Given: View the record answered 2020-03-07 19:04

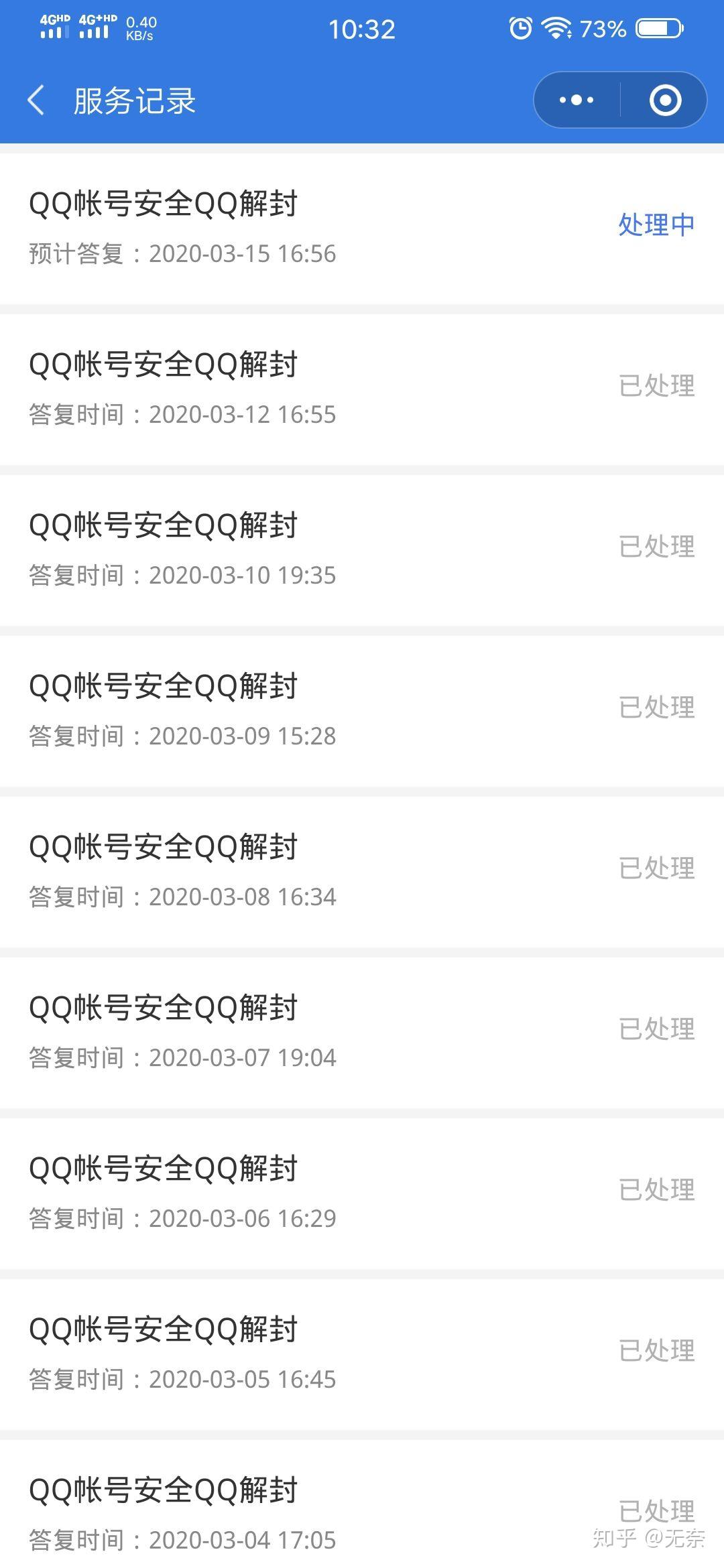Looking at the screenshot, I should [x=362, y=1032].
